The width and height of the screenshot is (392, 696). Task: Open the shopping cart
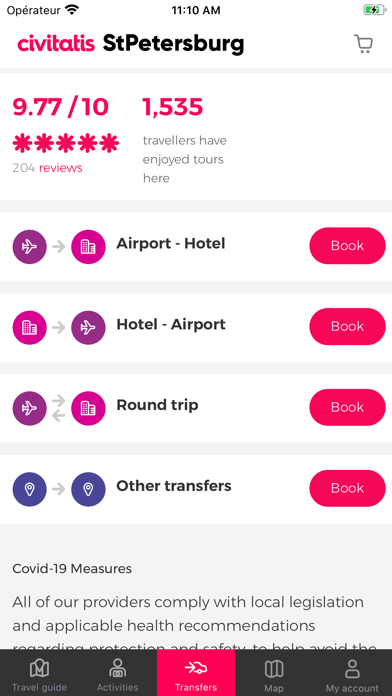(x=363, y=44)
